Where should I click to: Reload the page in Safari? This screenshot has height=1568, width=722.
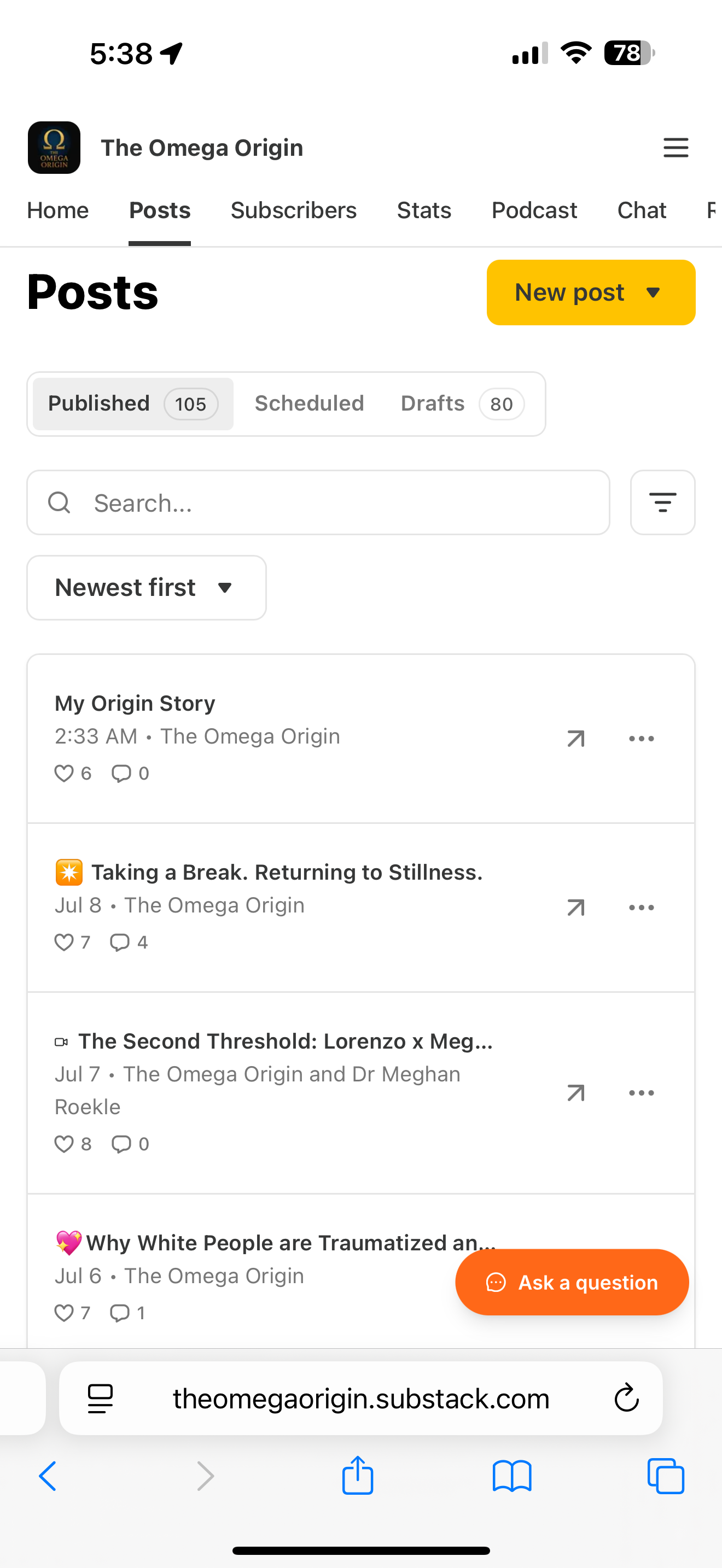[626, 1398]
